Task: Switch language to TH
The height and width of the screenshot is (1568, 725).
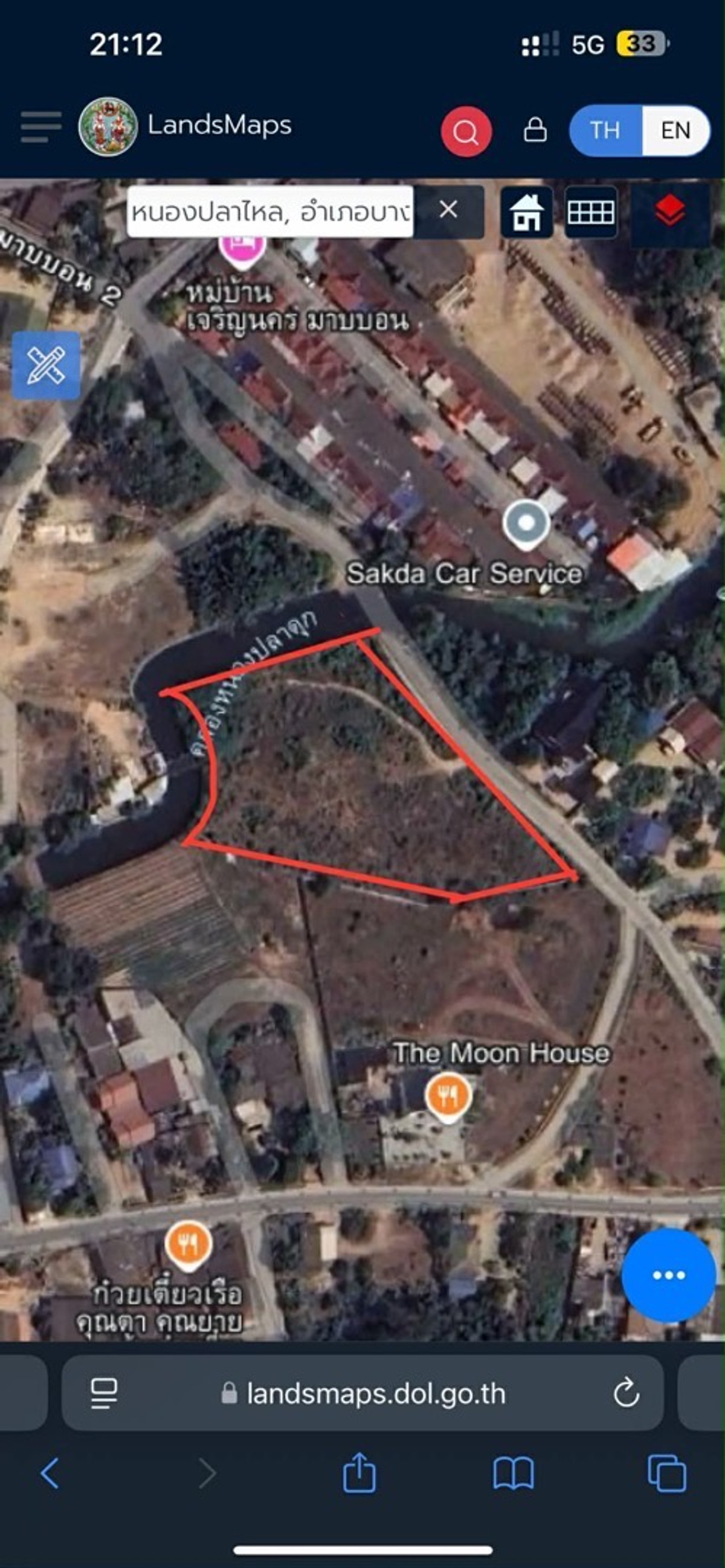Action: point(604,130)
